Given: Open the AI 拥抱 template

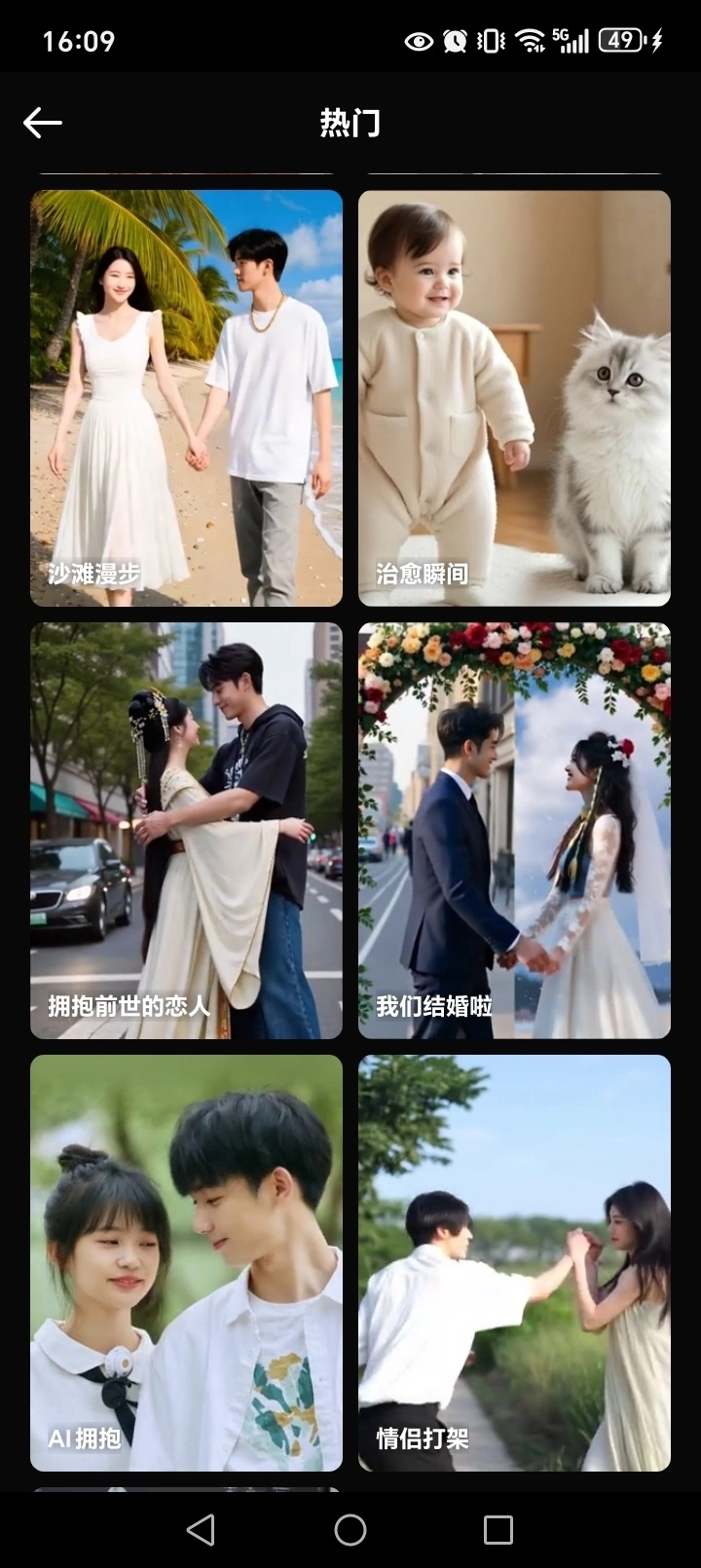Looking at the screenshot, I should pyautogui.click(x=186, y=1262).
